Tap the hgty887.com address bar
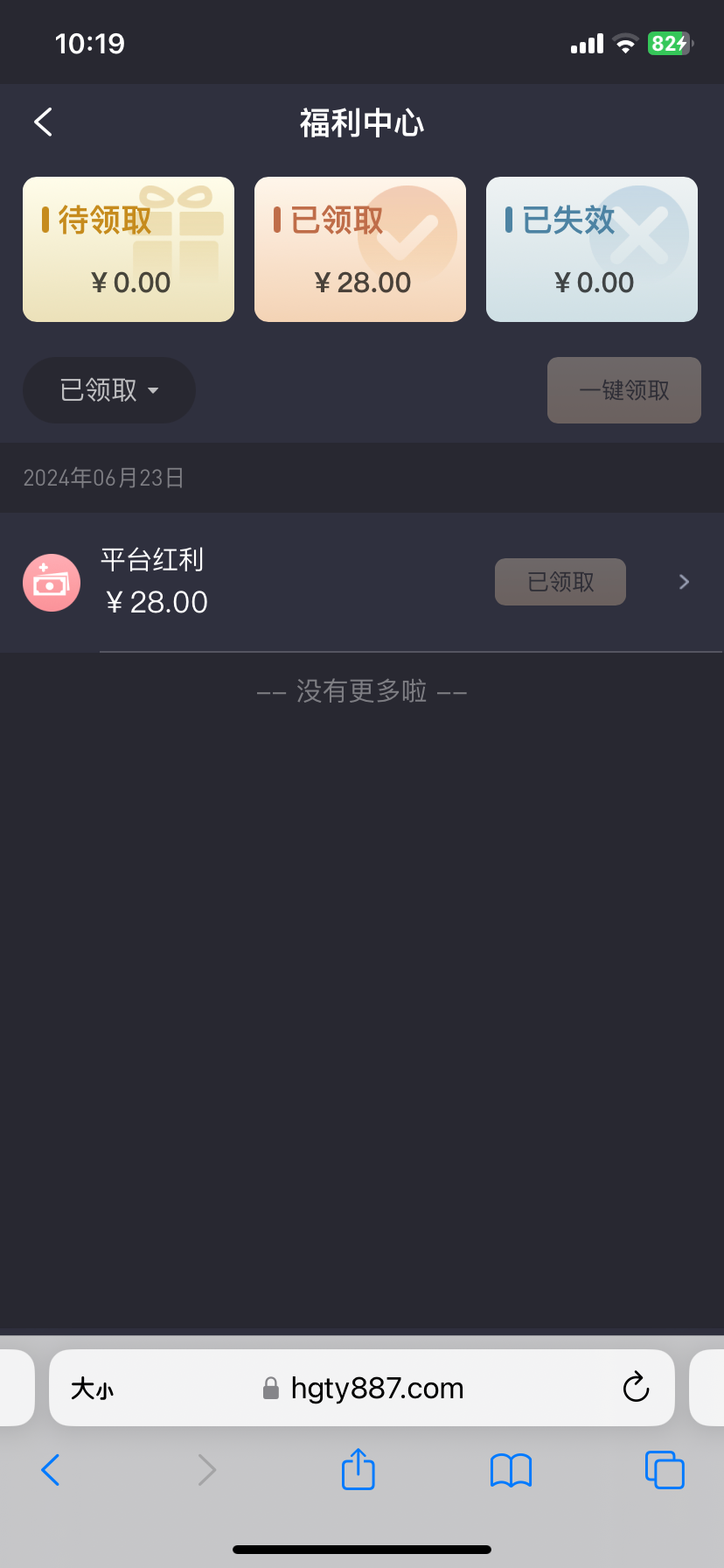This screenshot has width=724, height=1568. tap(376, 1389)
